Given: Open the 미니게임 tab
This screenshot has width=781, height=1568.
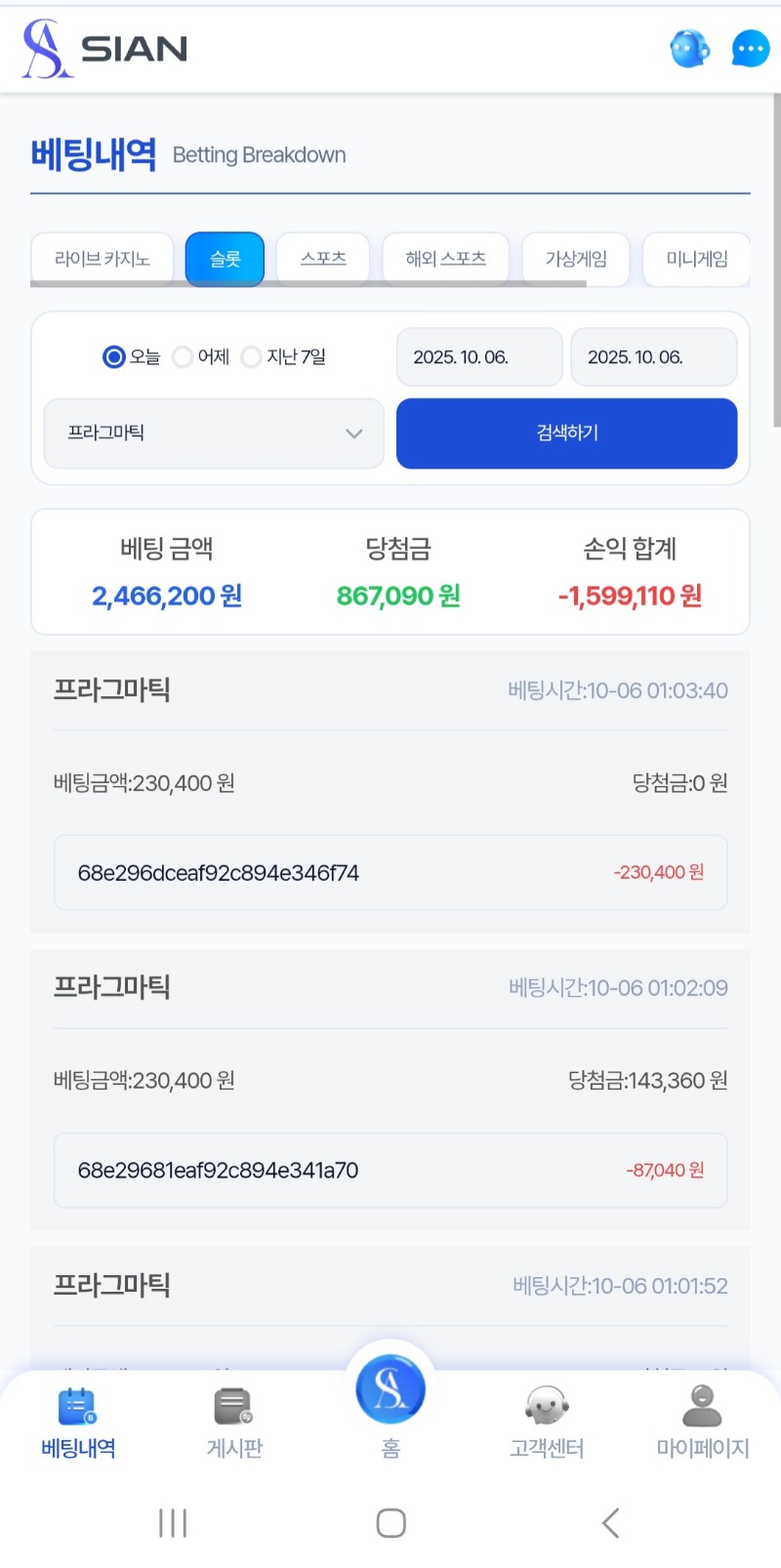Looking at the screenshot, I should pos(696,259).
